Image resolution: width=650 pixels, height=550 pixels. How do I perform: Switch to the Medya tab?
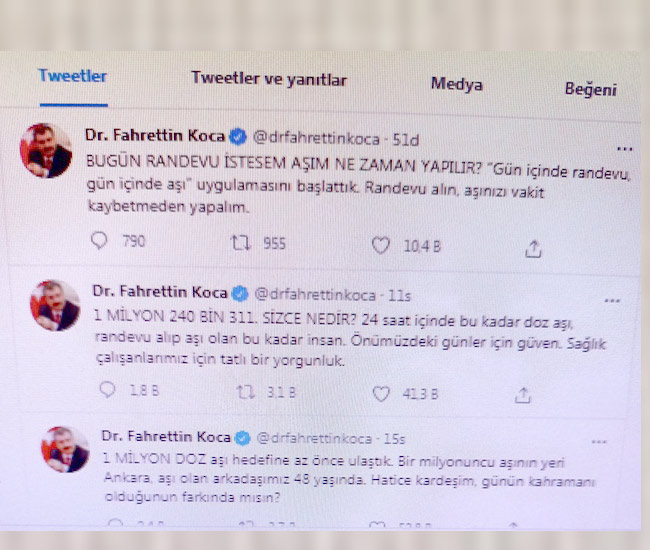coord(457,84)
